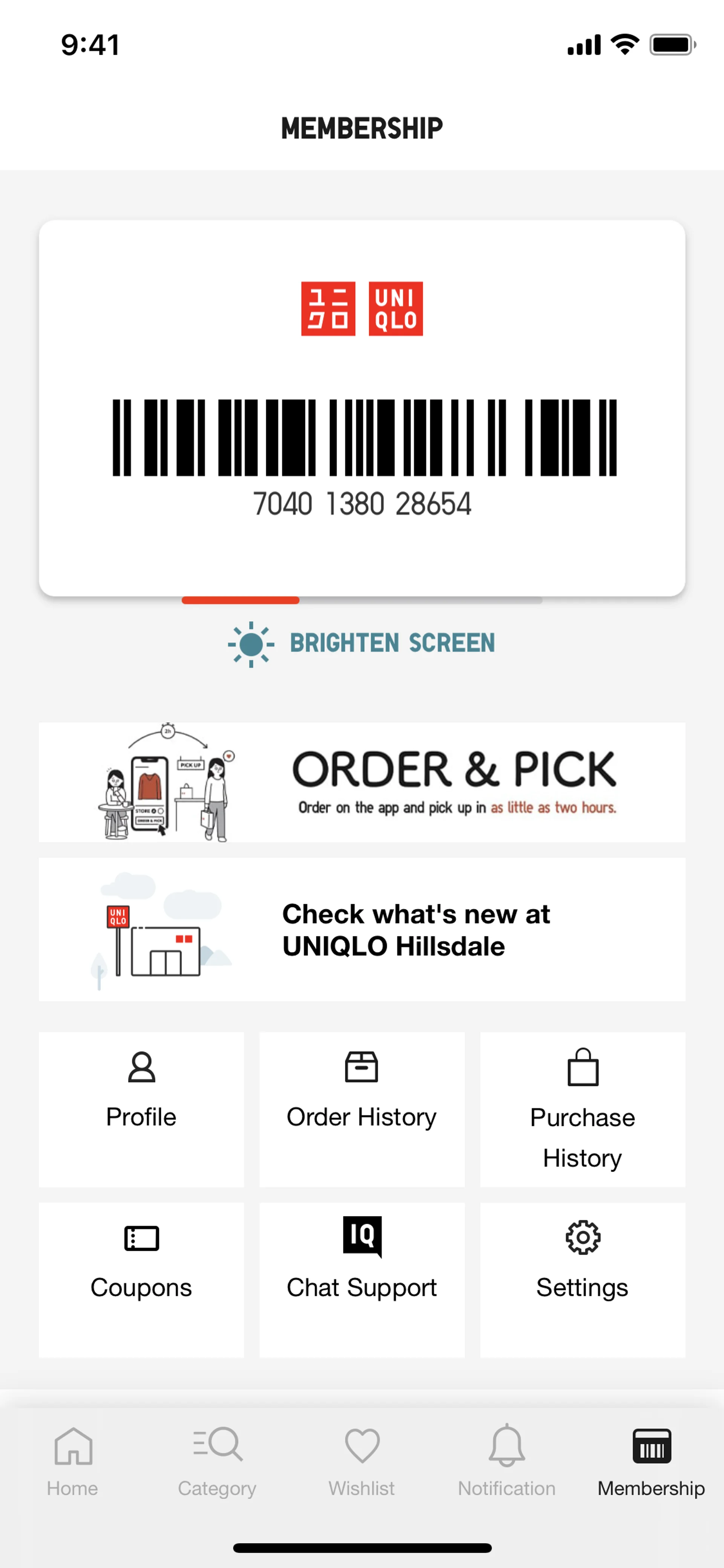This screenshot has height=1568, width=724.
Task: Open the Profile tile
Action: point(141,1109)
